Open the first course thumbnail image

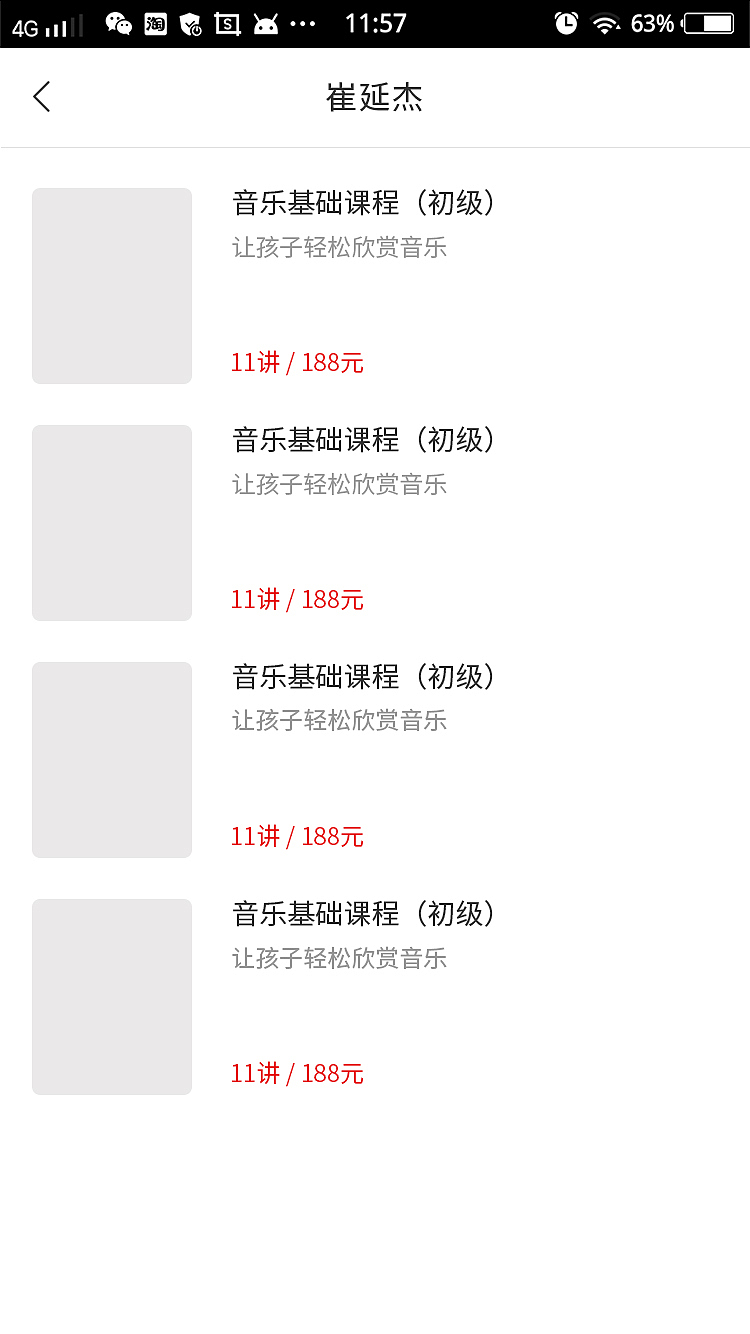(x=111, y=285)
